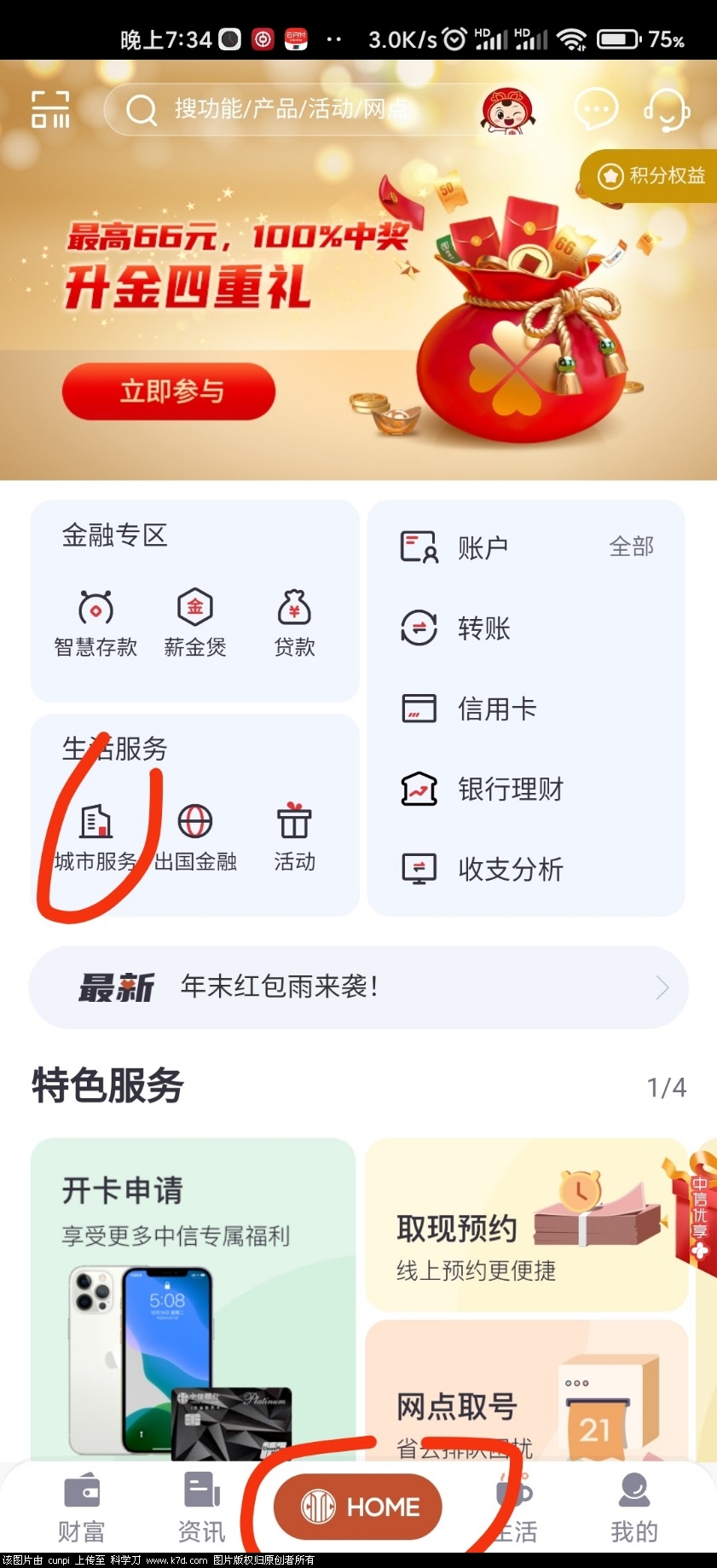This screenshot has height=1568, width=717.
Task: Tap the search box for functions/products
Action: (290, 109)
